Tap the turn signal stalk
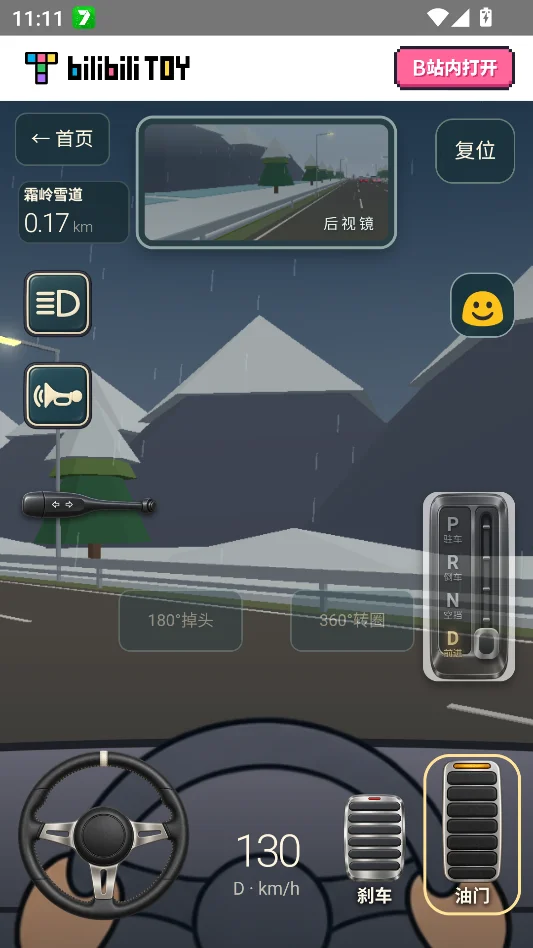533x948 pixels. 89,504
